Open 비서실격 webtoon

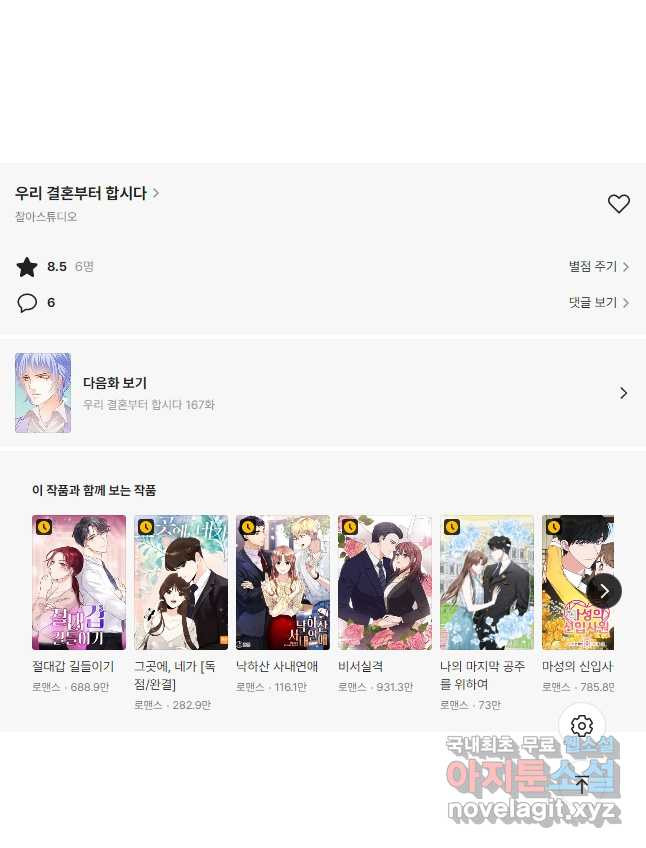pyautogui.click(x=385, y=583)
